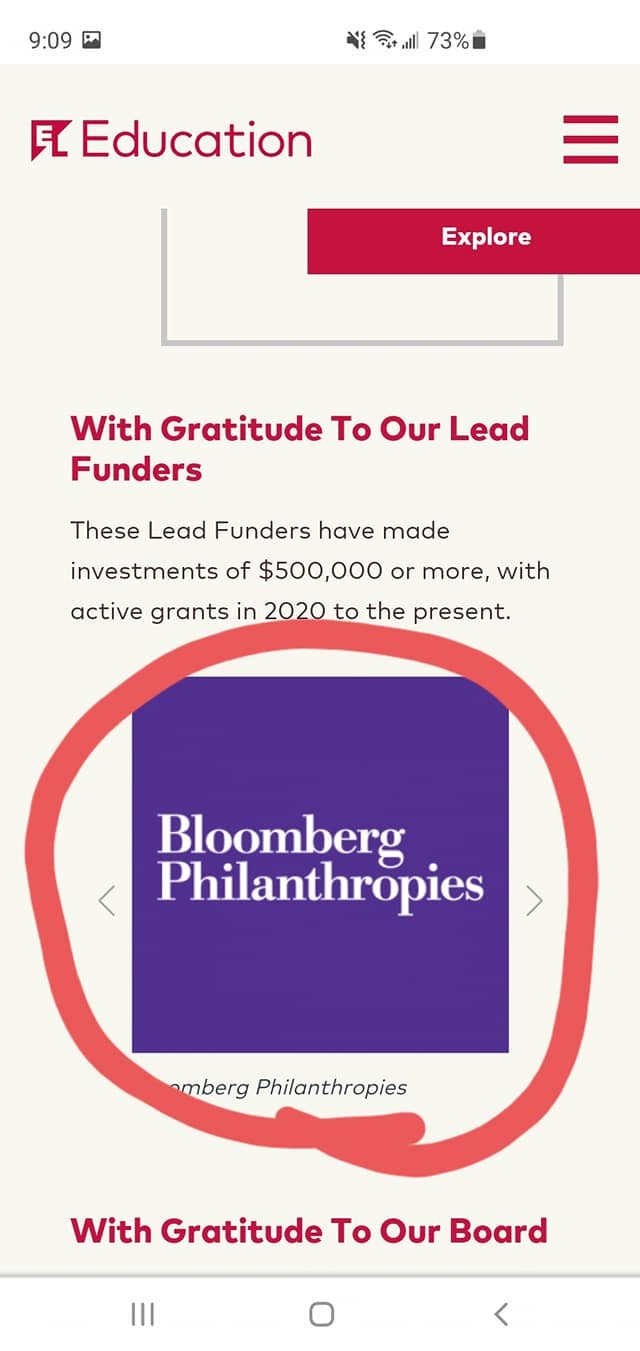The width and height of the screenshot is (640, 1351).
Task: Show the next lead funder
Action: pyautogui.click(x=534, y=901)
